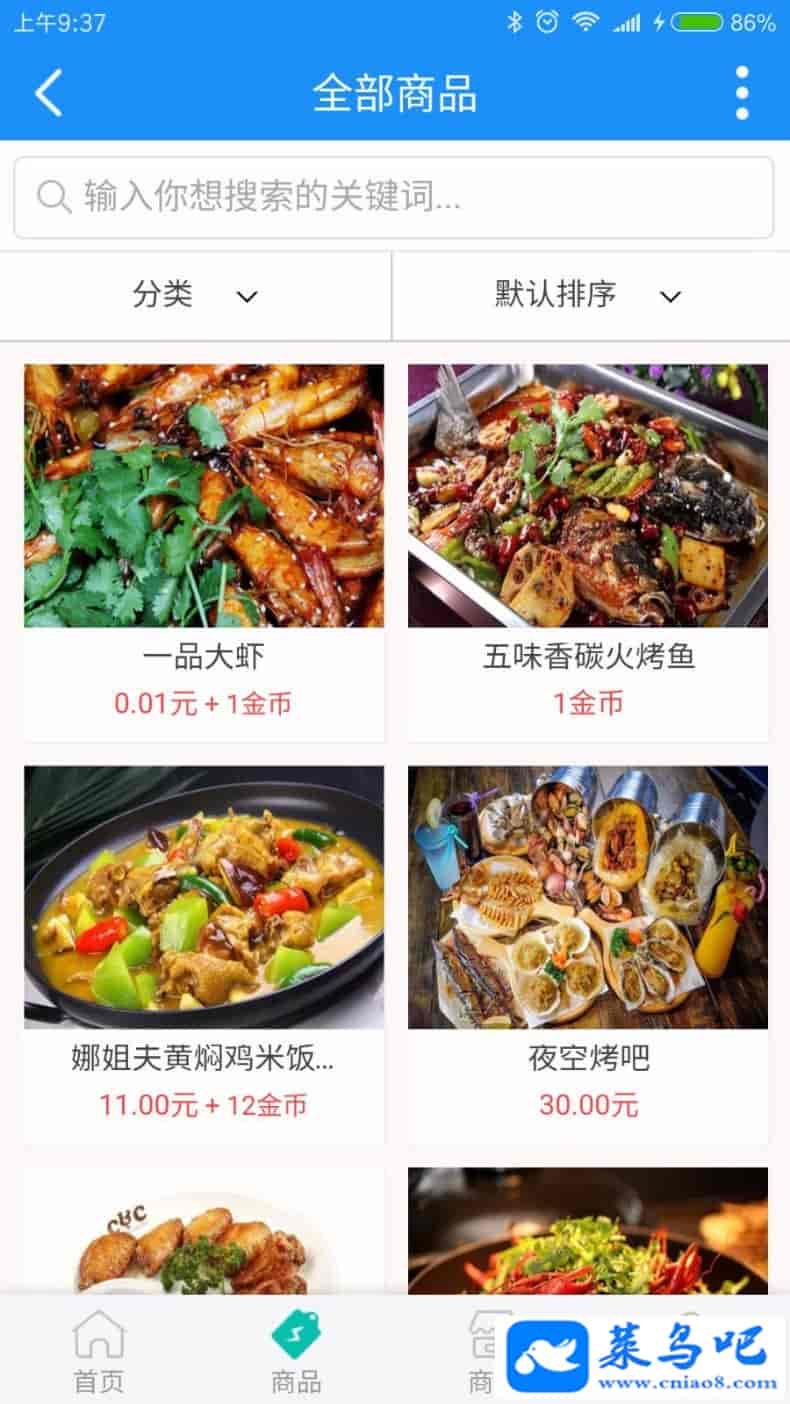The height and width of the screenshot is (1404, 790).
Task: Switch to the 商品 tab
Action: pos(296,1352)
